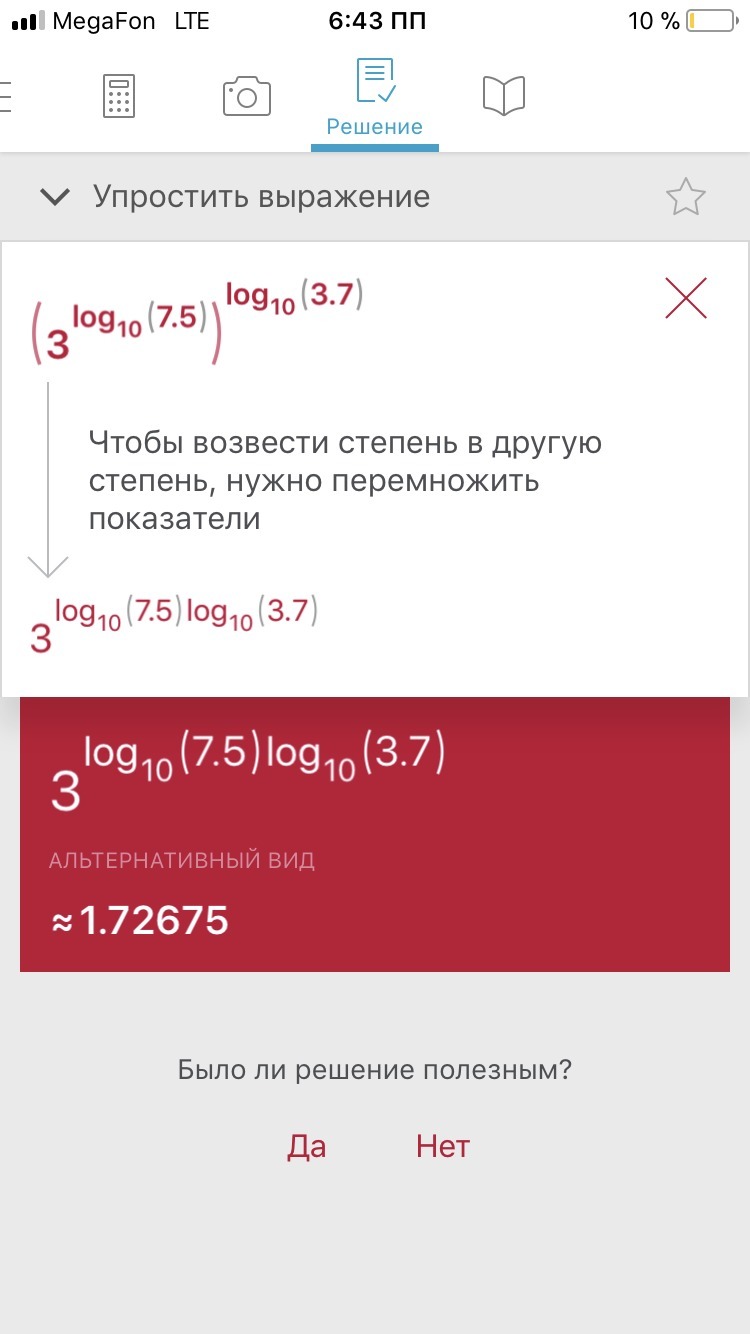Open the side menu button
Viewport: 750px width, 1334px height.
tap(5, 96)
